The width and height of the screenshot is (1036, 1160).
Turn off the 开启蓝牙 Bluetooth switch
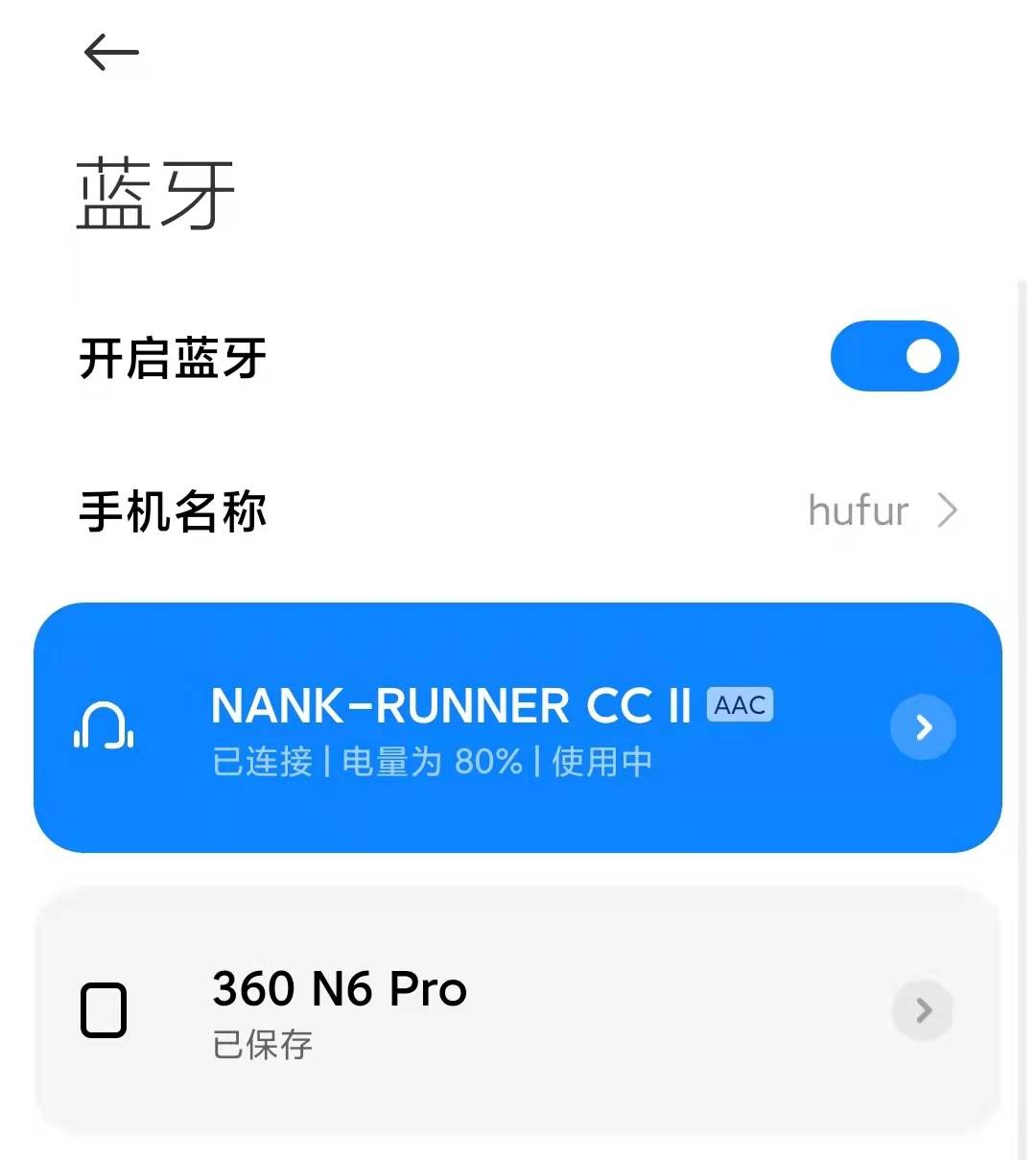pos(894,357)
